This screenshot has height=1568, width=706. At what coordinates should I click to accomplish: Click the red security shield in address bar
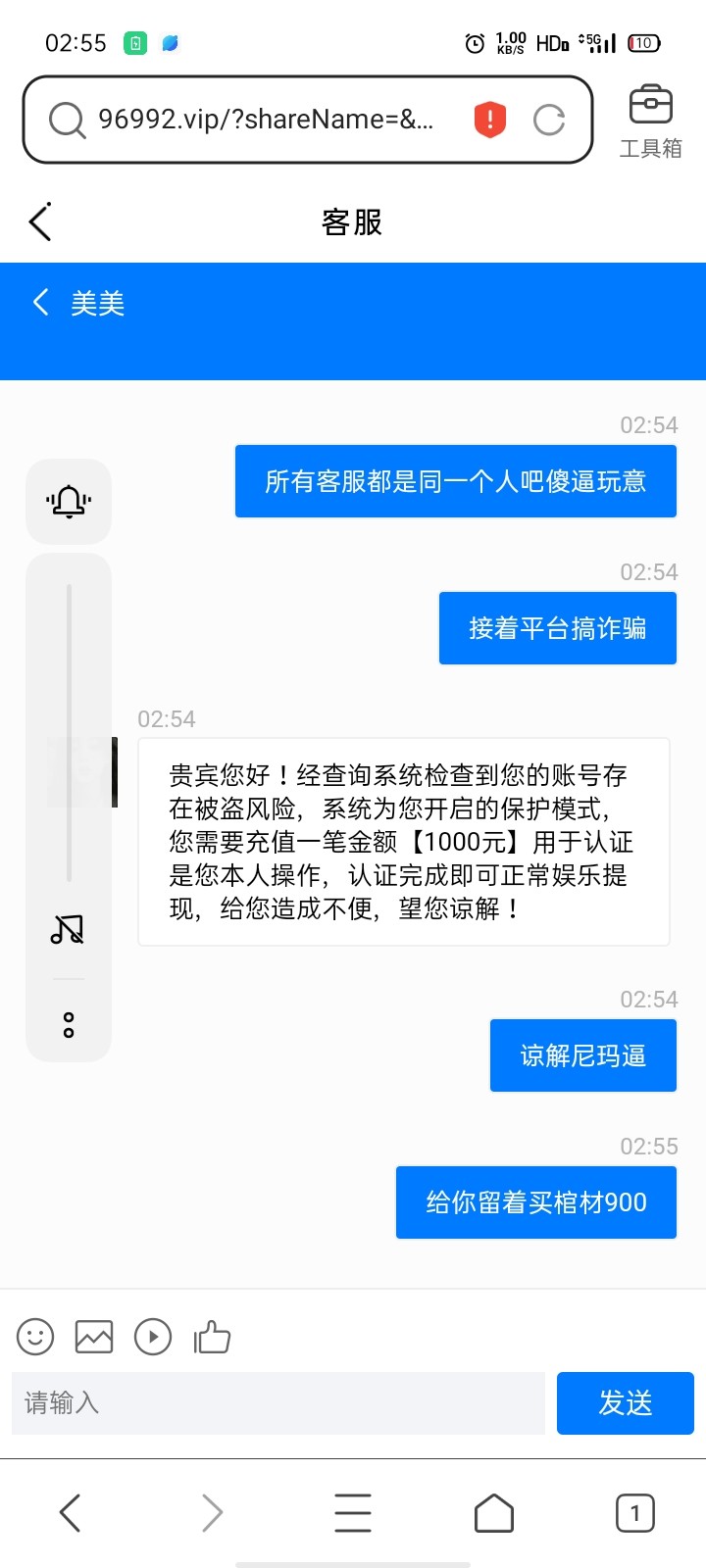click(x=488, y=118)
